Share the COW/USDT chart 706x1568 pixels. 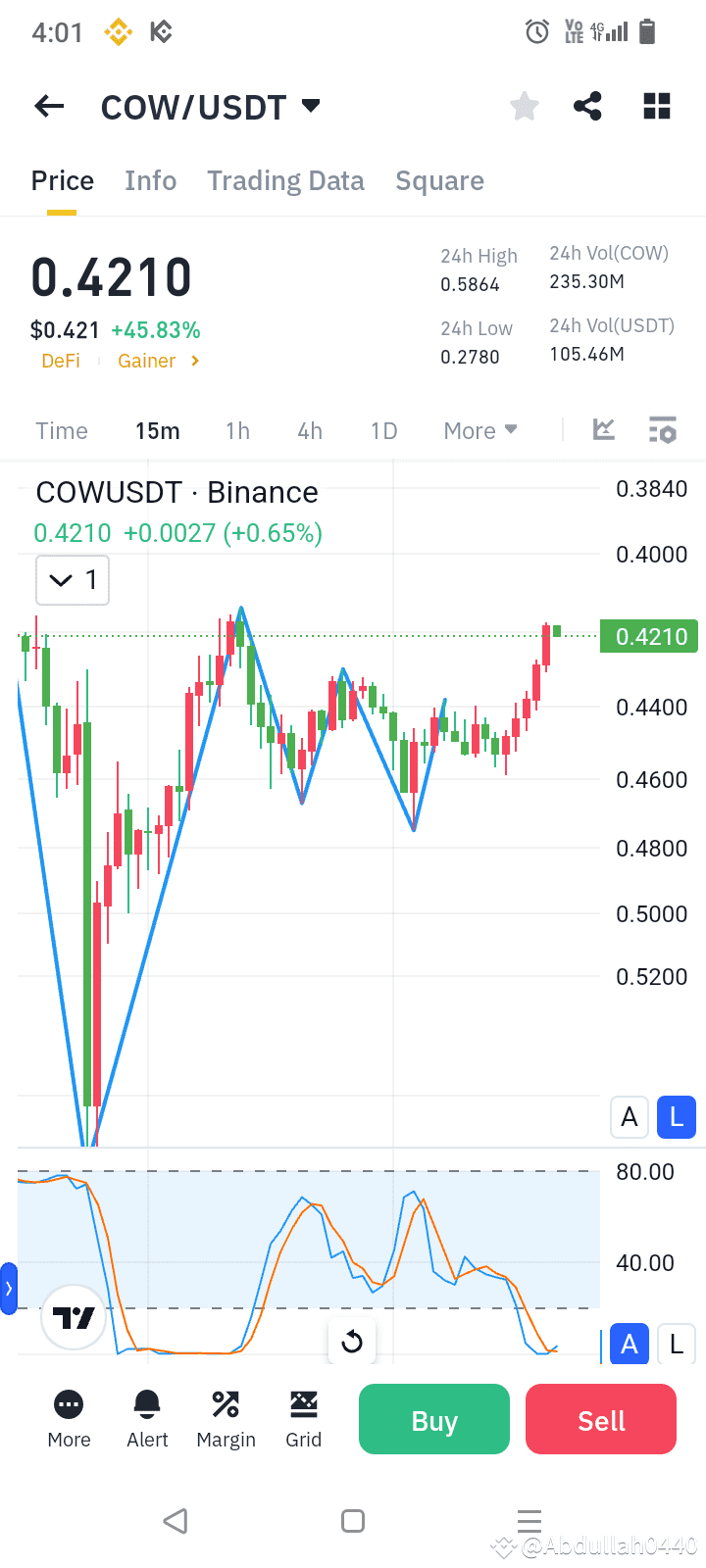(587, 106)
